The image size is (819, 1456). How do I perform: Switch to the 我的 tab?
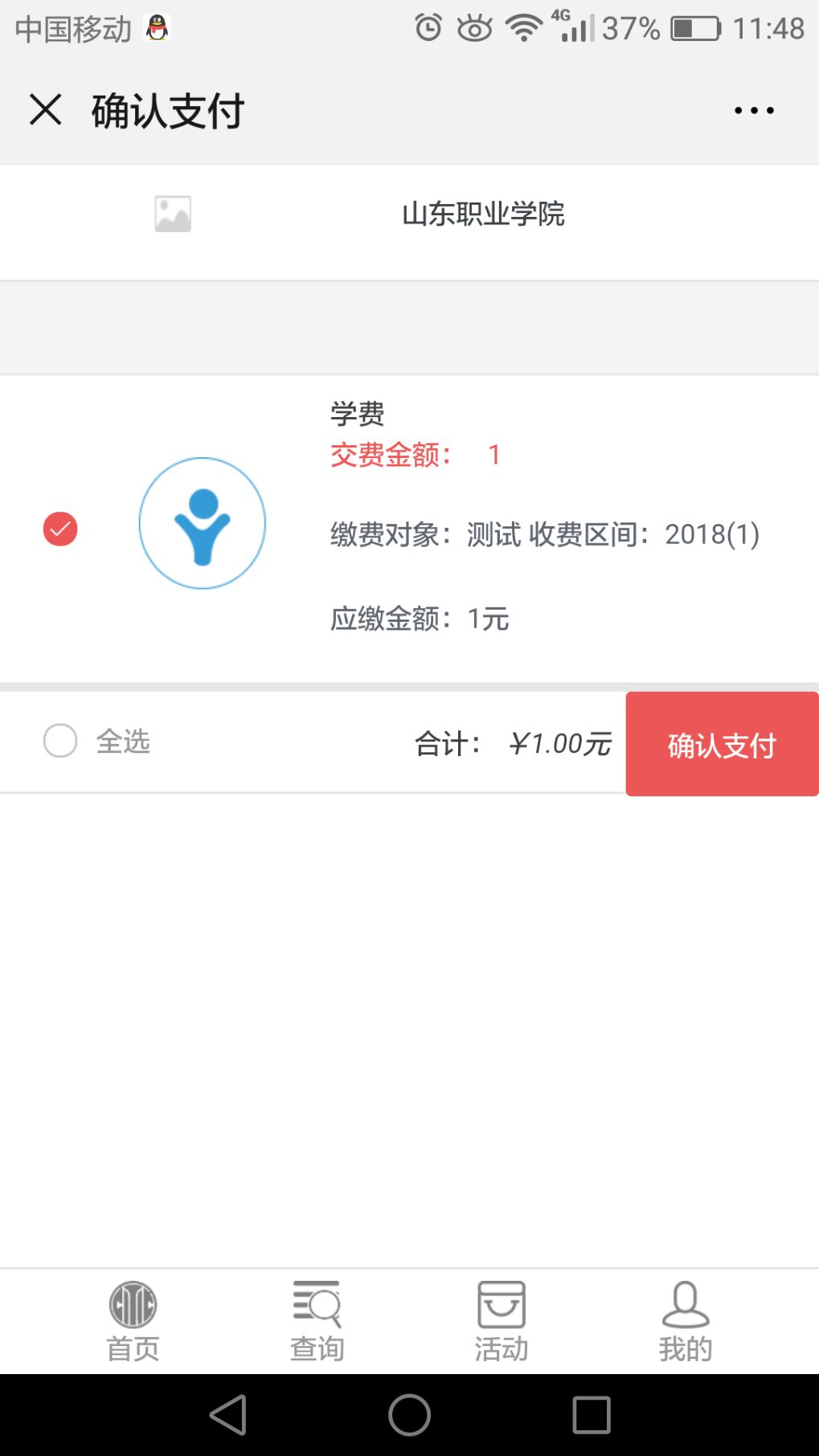(x=686, y=1321)
